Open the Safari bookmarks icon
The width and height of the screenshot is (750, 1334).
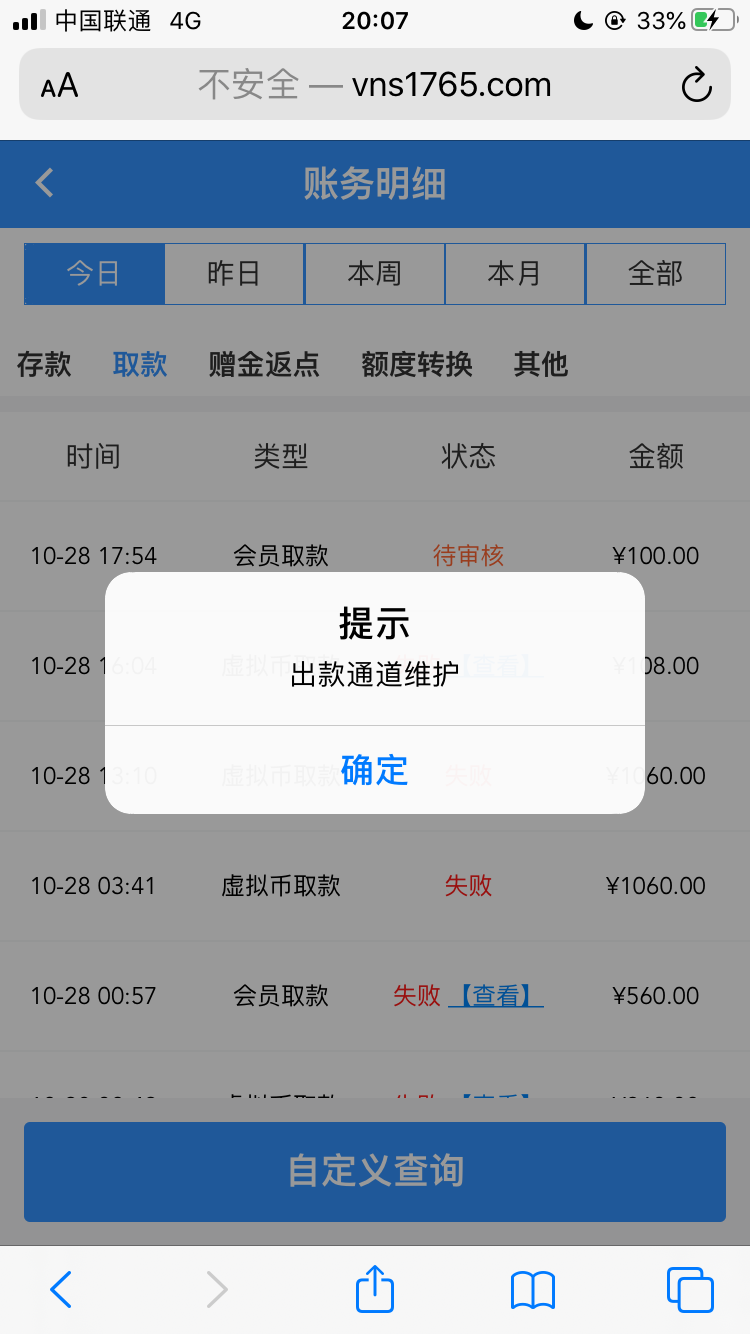click(532, 1290)
